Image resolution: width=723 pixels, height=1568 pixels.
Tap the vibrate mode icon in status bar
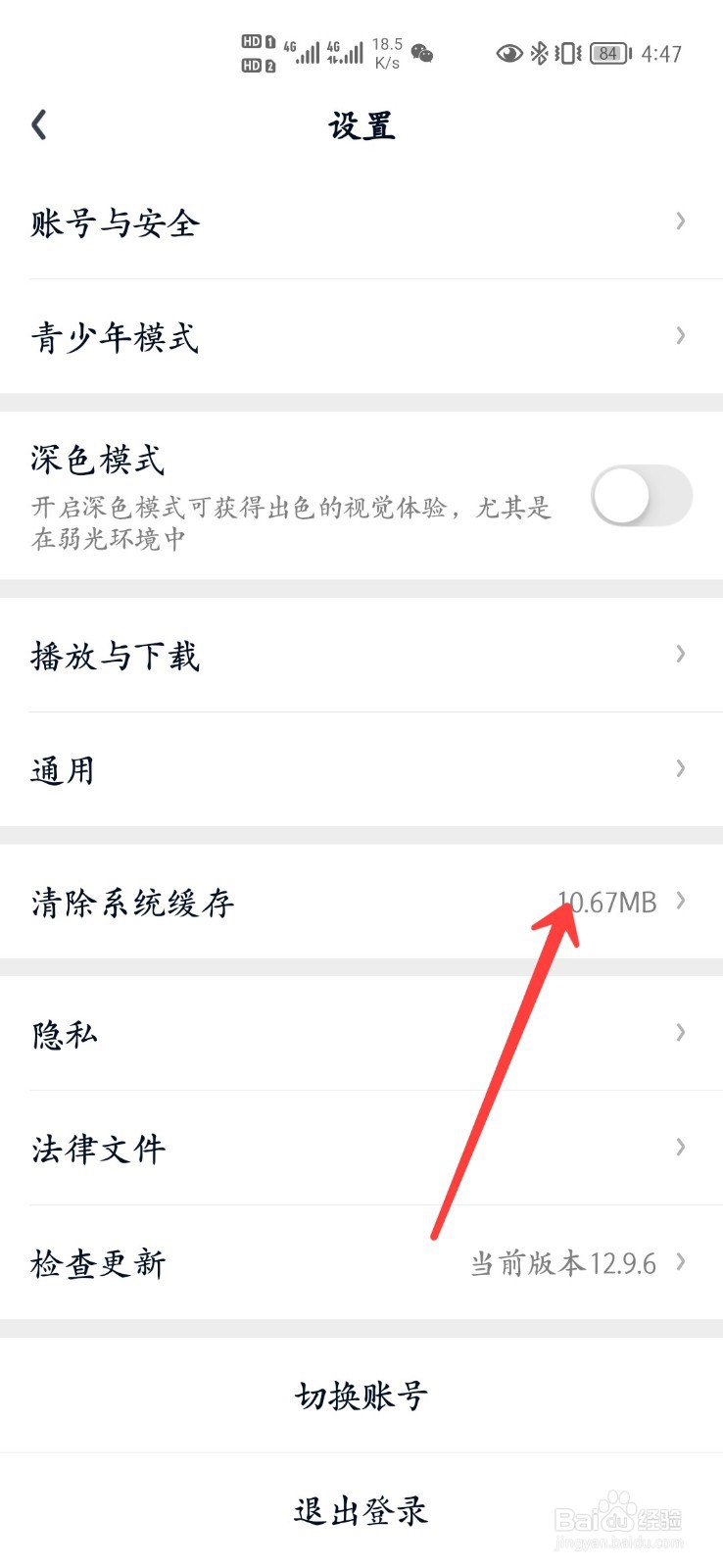[568, 54]
